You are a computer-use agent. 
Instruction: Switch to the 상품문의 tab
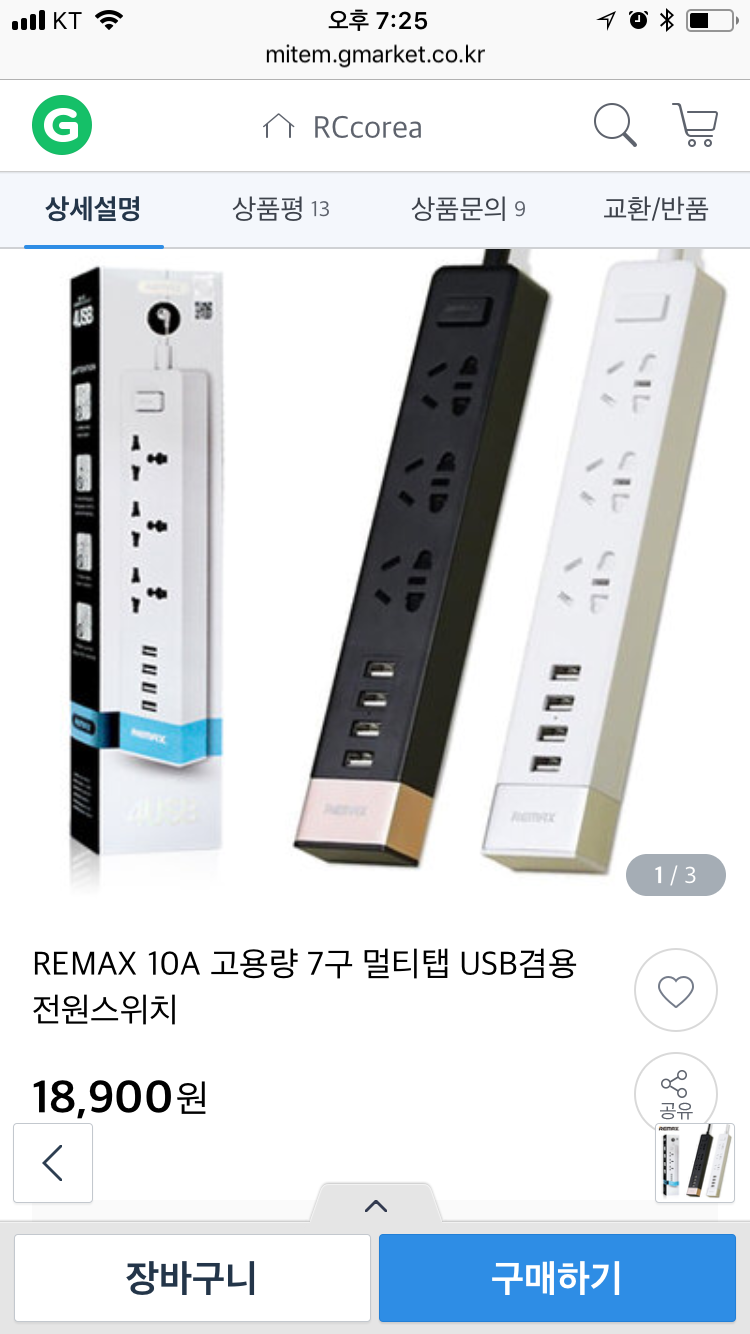click(468, 209)
